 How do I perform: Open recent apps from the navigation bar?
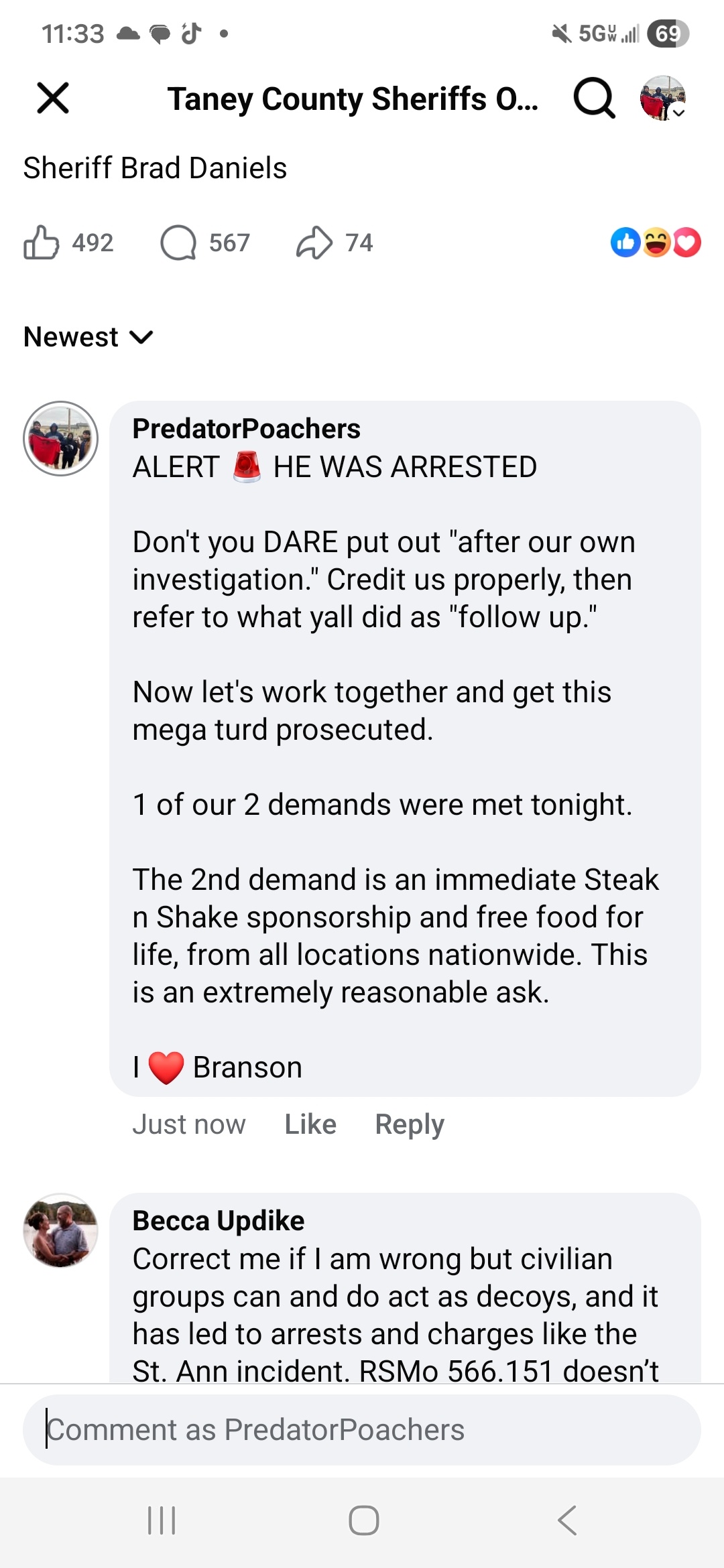[x=162, y=1520]
